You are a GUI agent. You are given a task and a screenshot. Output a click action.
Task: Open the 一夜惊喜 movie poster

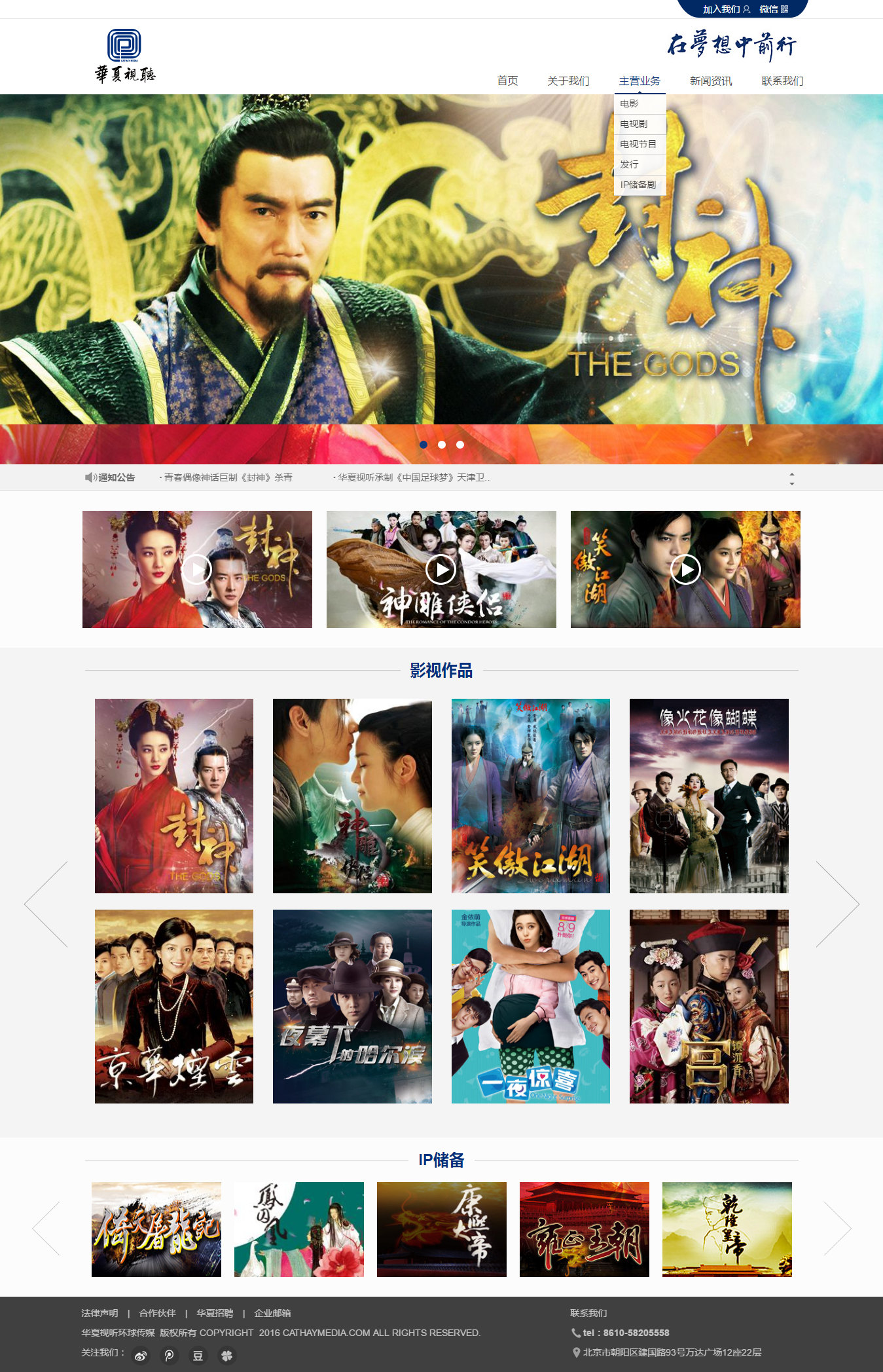point(530,1006)
